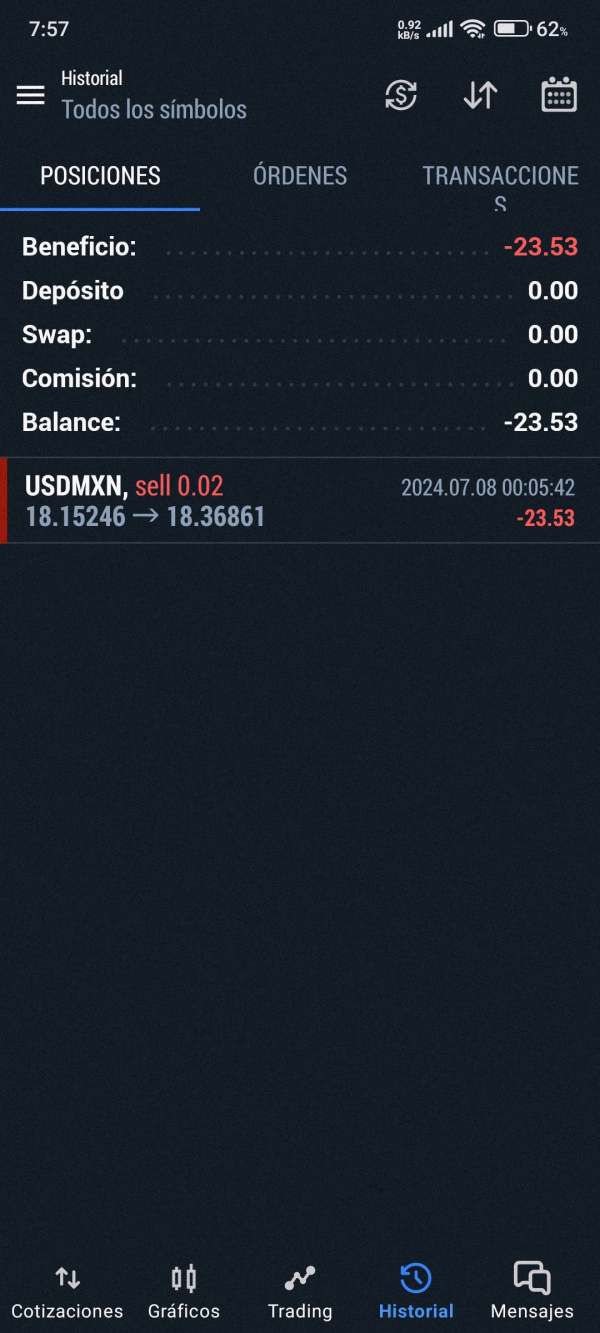Viewport: 600px width, 1333px height.
Task: Go to Cotizaciones in bottom navigation
Action: coord(67,1292)
